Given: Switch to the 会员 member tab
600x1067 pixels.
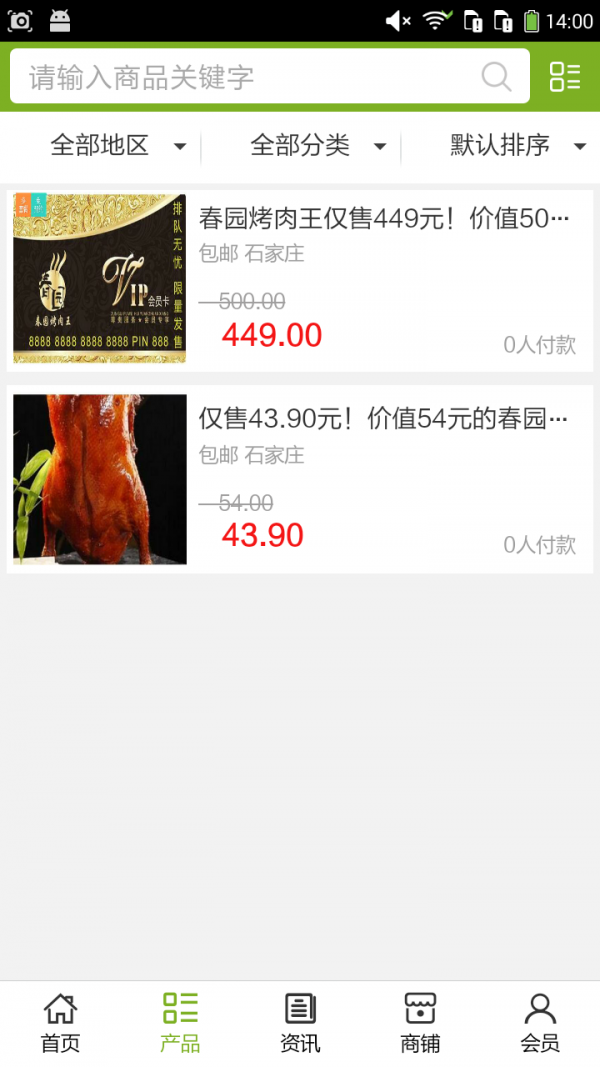Looking at the screenshot, I should [x=540, y=1023].
